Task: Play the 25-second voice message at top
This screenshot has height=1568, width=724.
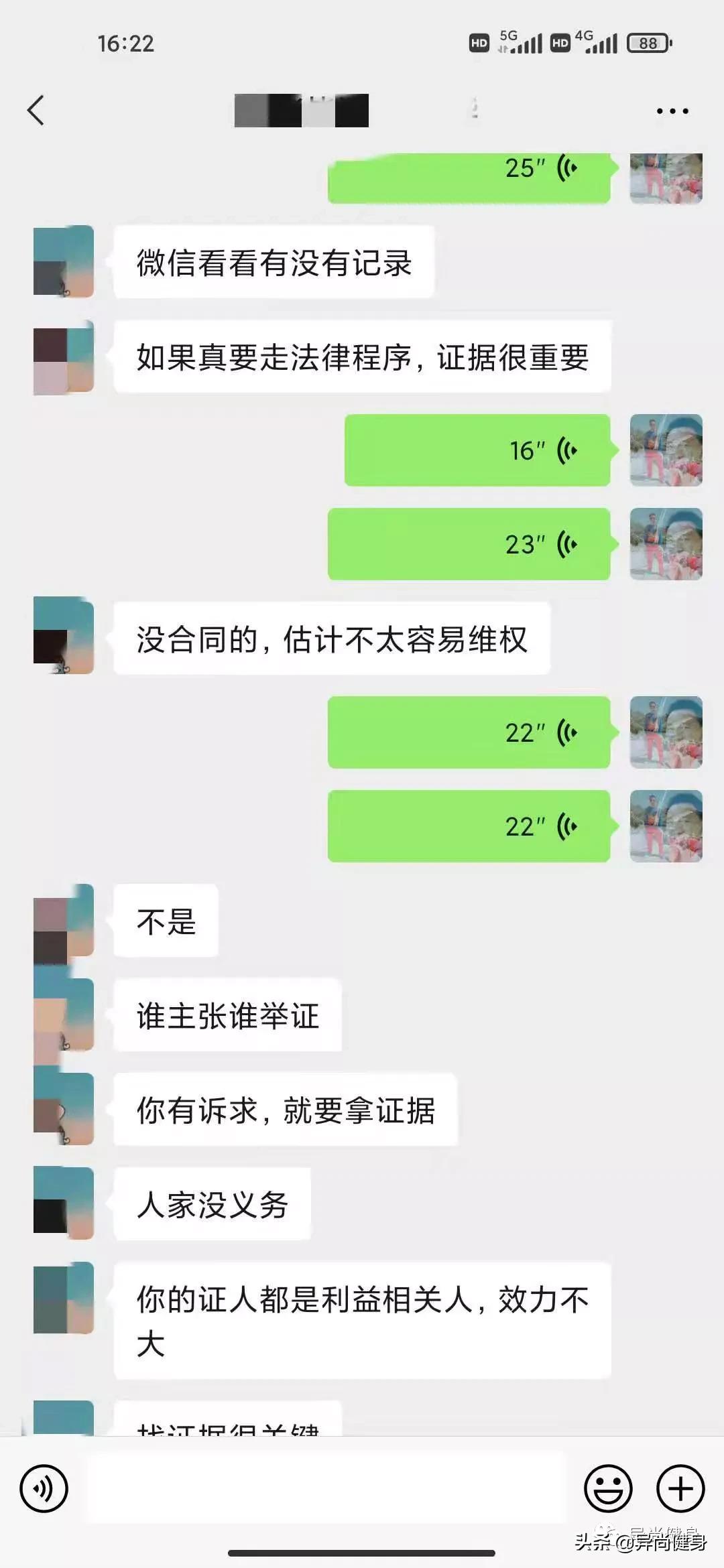Action: coord(469,176)
